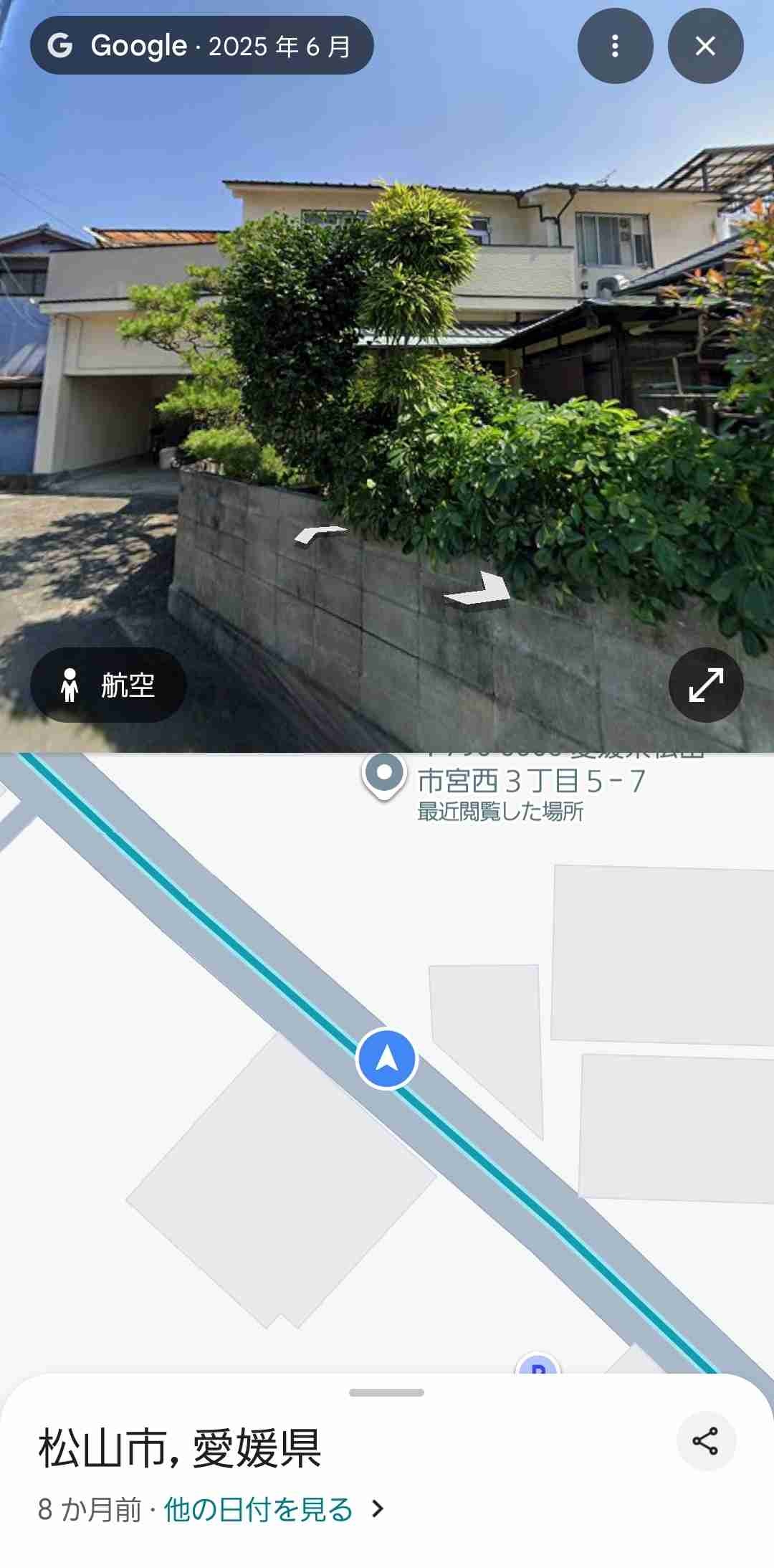The height and width of the screenshot is (1568, 774).
Task: Move forward along the left Street View arrow
Action: click(x=320, y=534)
